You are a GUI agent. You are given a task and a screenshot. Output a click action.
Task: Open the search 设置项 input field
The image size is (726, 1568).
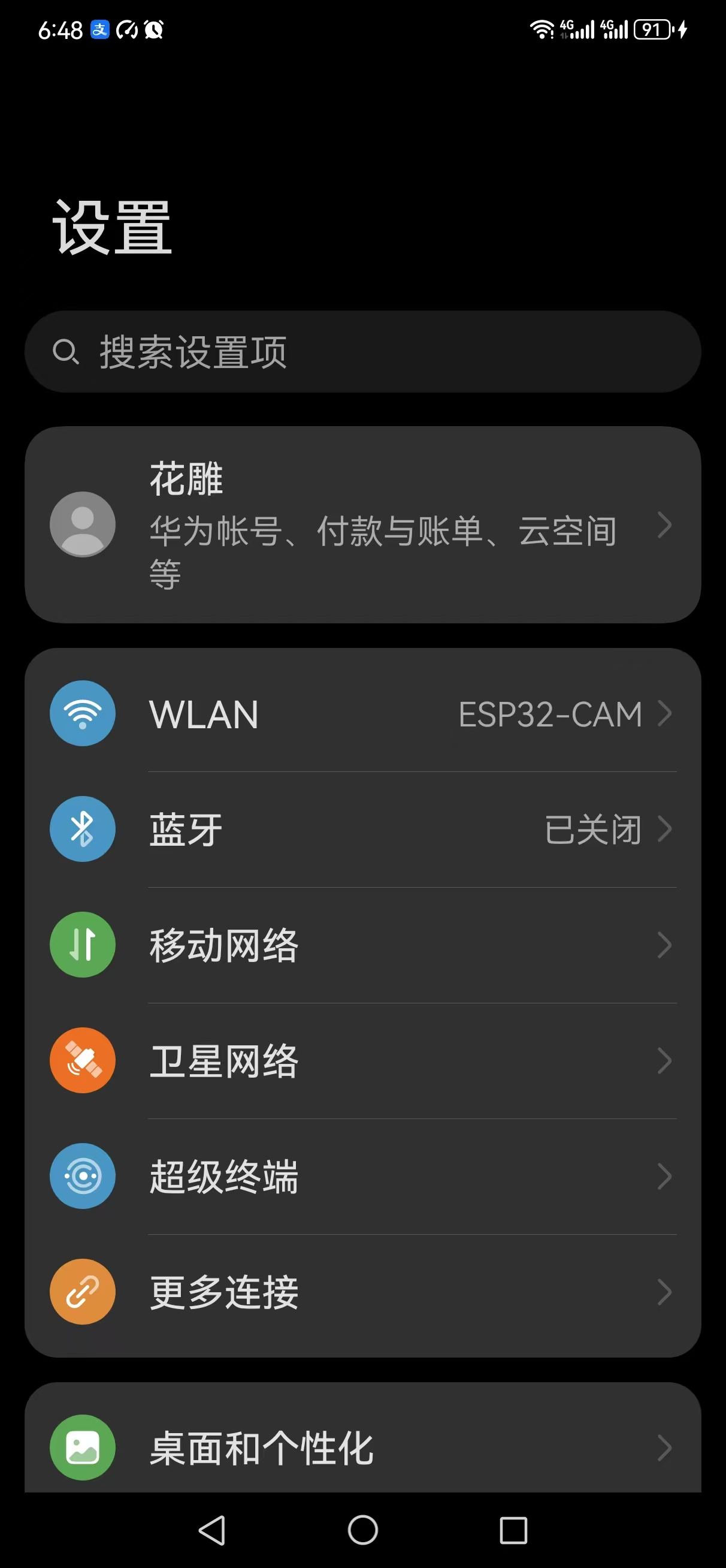coord(362,351)
